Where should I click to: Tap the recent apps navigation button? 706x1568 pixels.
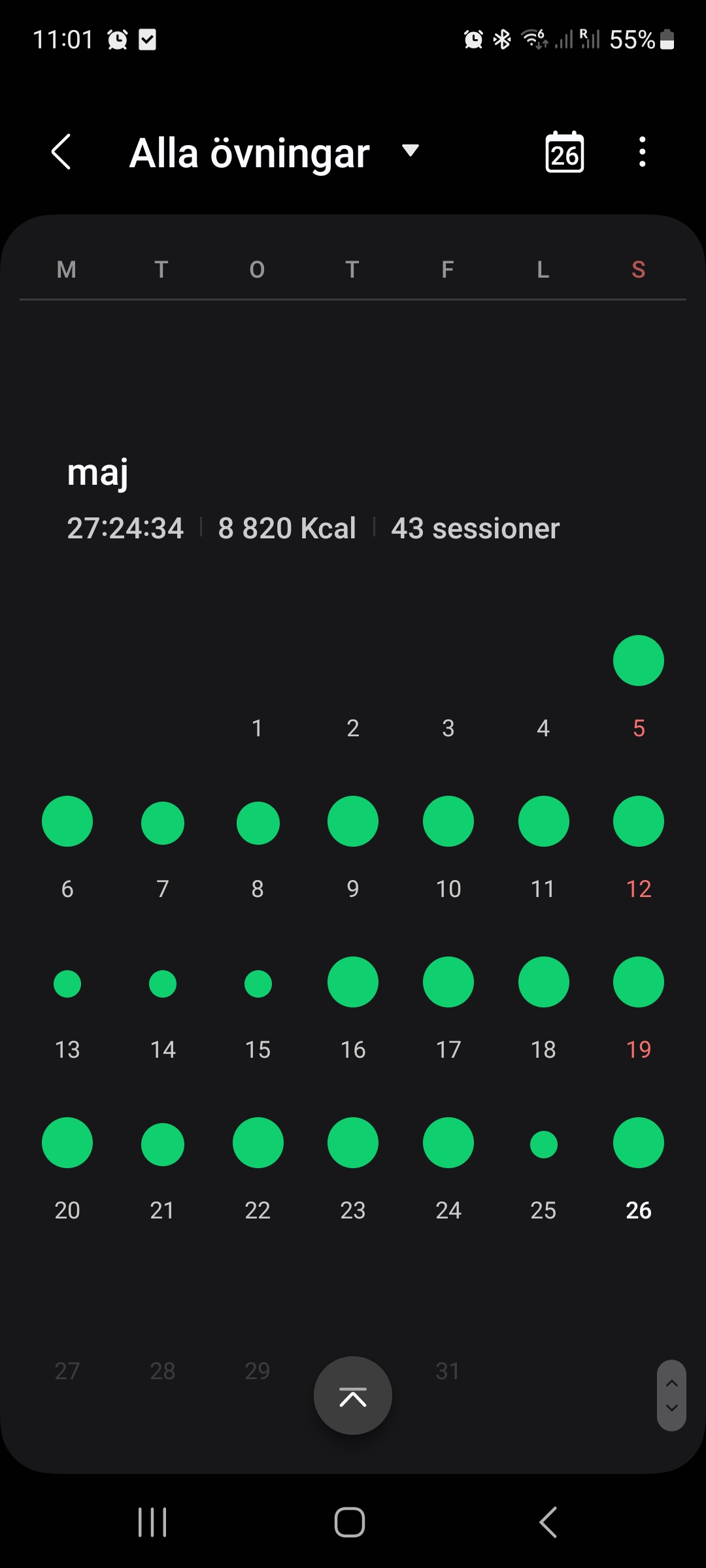(152, 1523)
